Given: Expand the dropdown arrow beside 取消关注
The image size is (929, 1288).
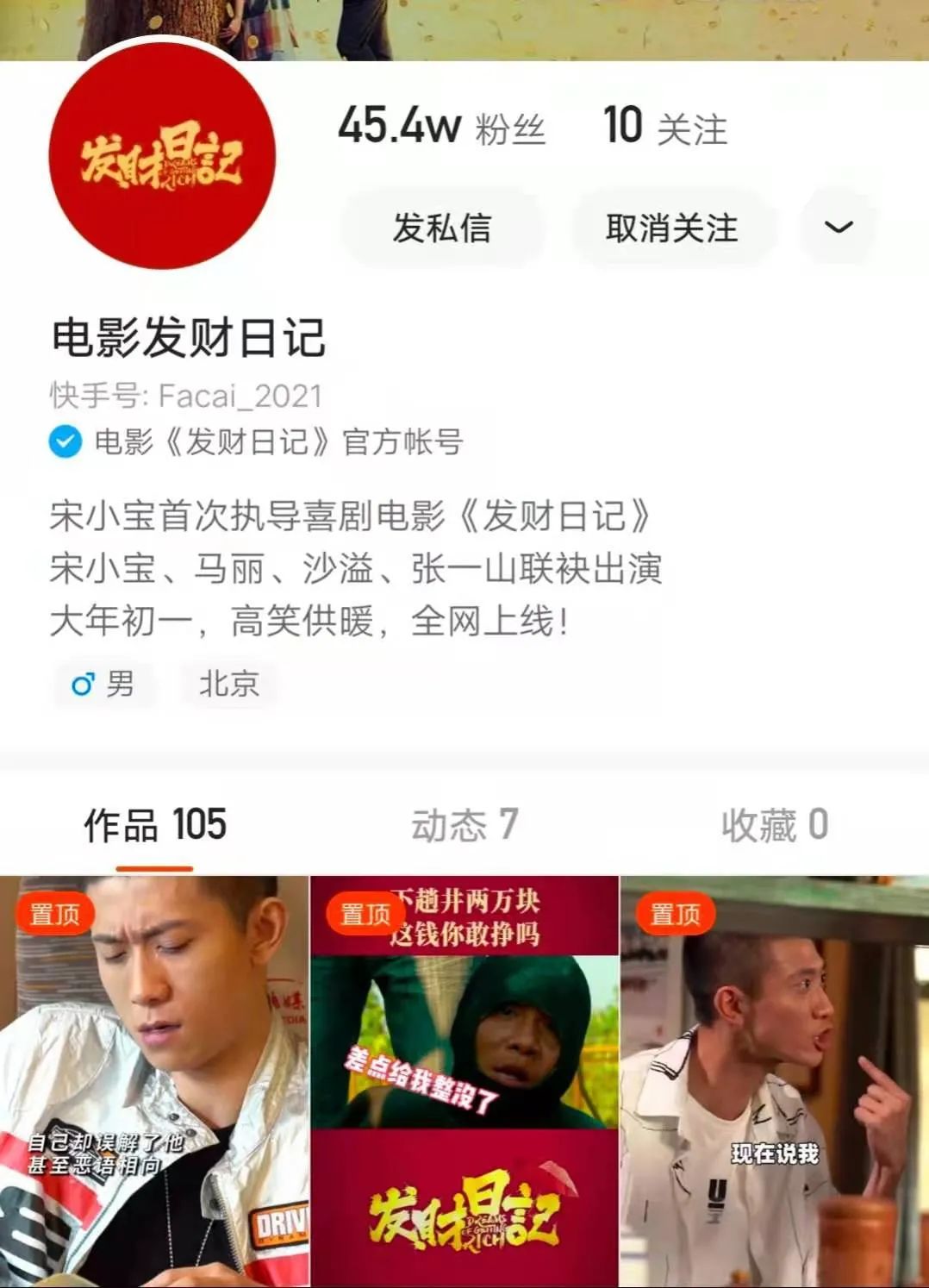Looking at the screenshot, I should click(x=838, y=228).
